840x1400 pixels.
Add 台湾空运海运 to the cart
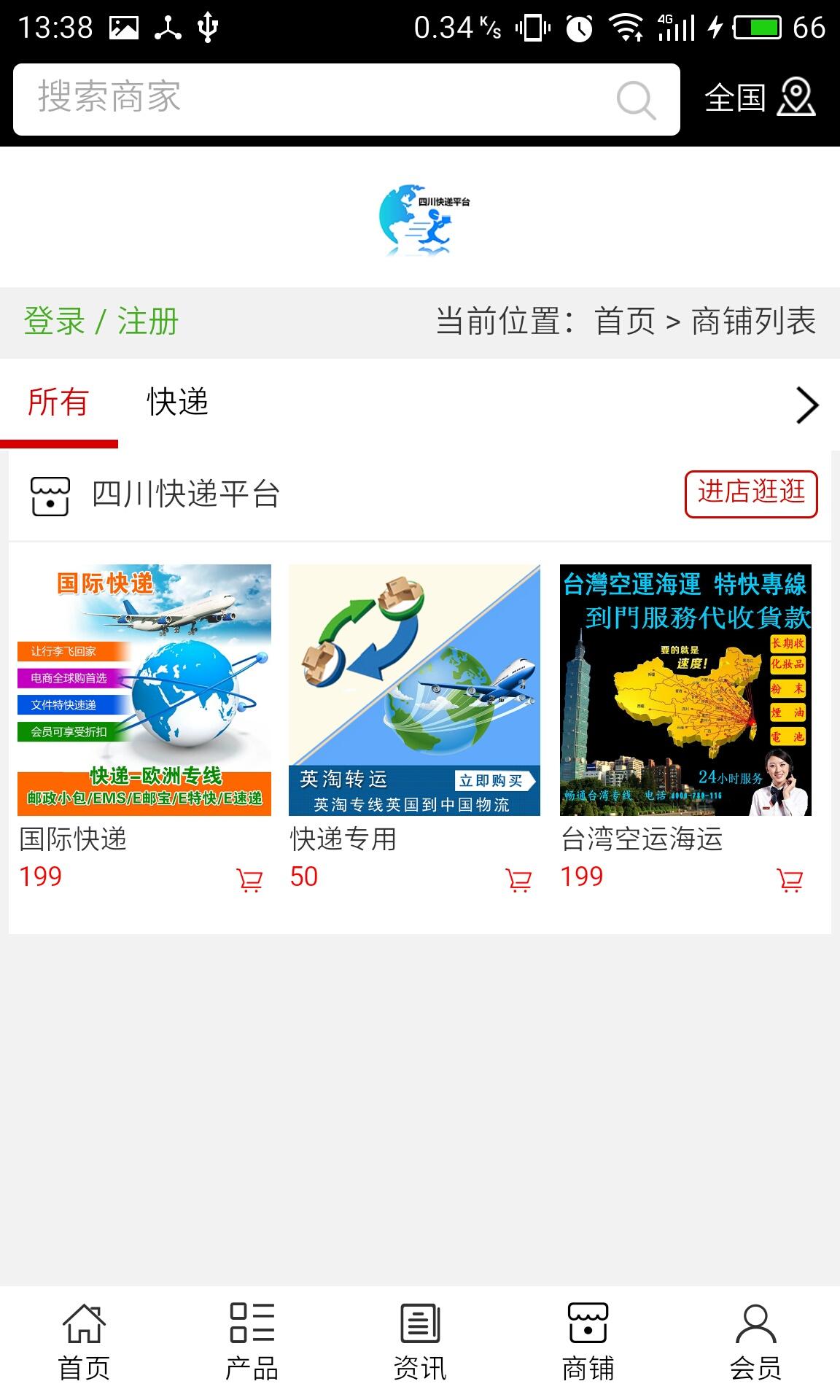pyautogui.click(x=790, y=880)
